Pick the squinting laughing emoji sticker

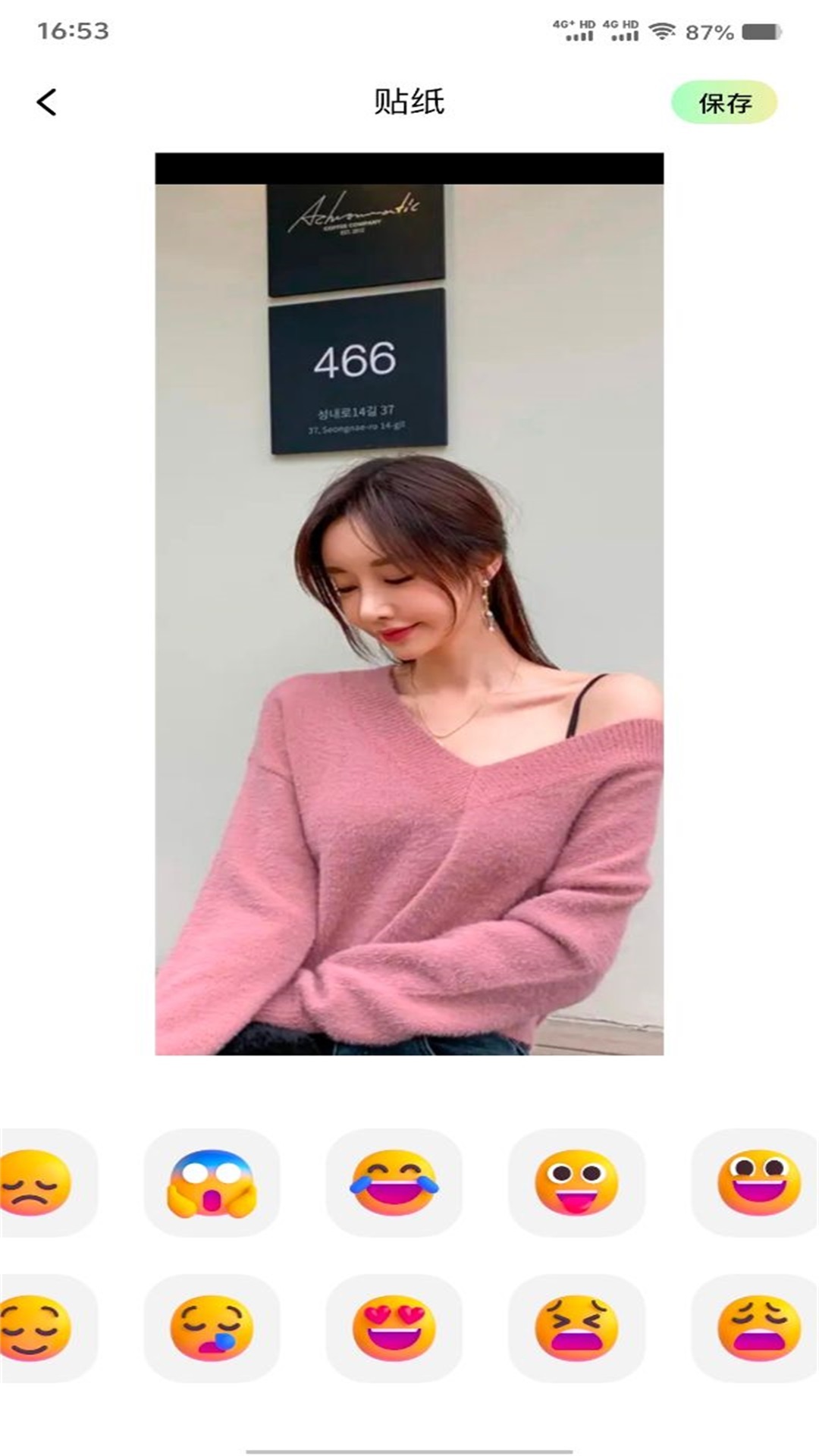pyautogui.click(x=576, y=1328)
